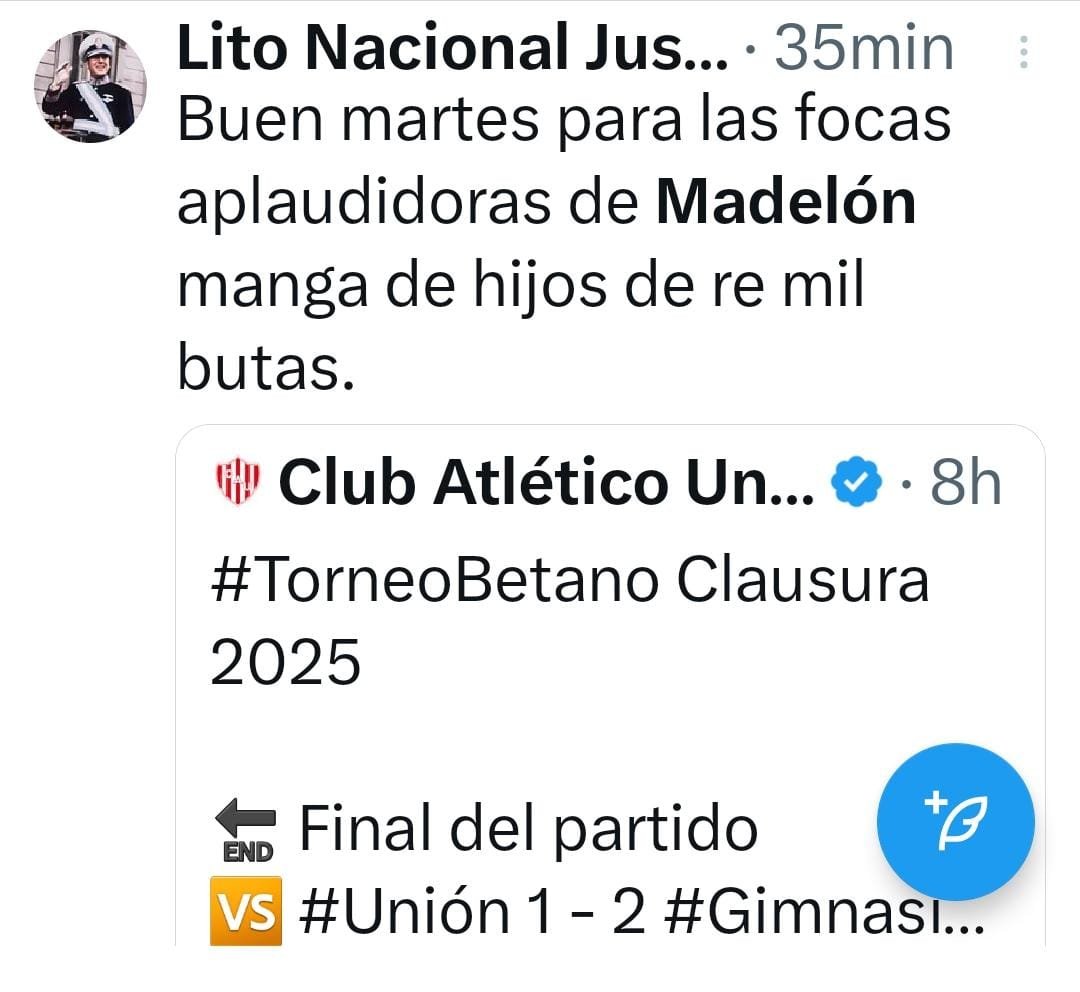Open the tweet's overflow menu
Image resolution: width=1080 pixels, height=992 pixels.
[1023, 52]
